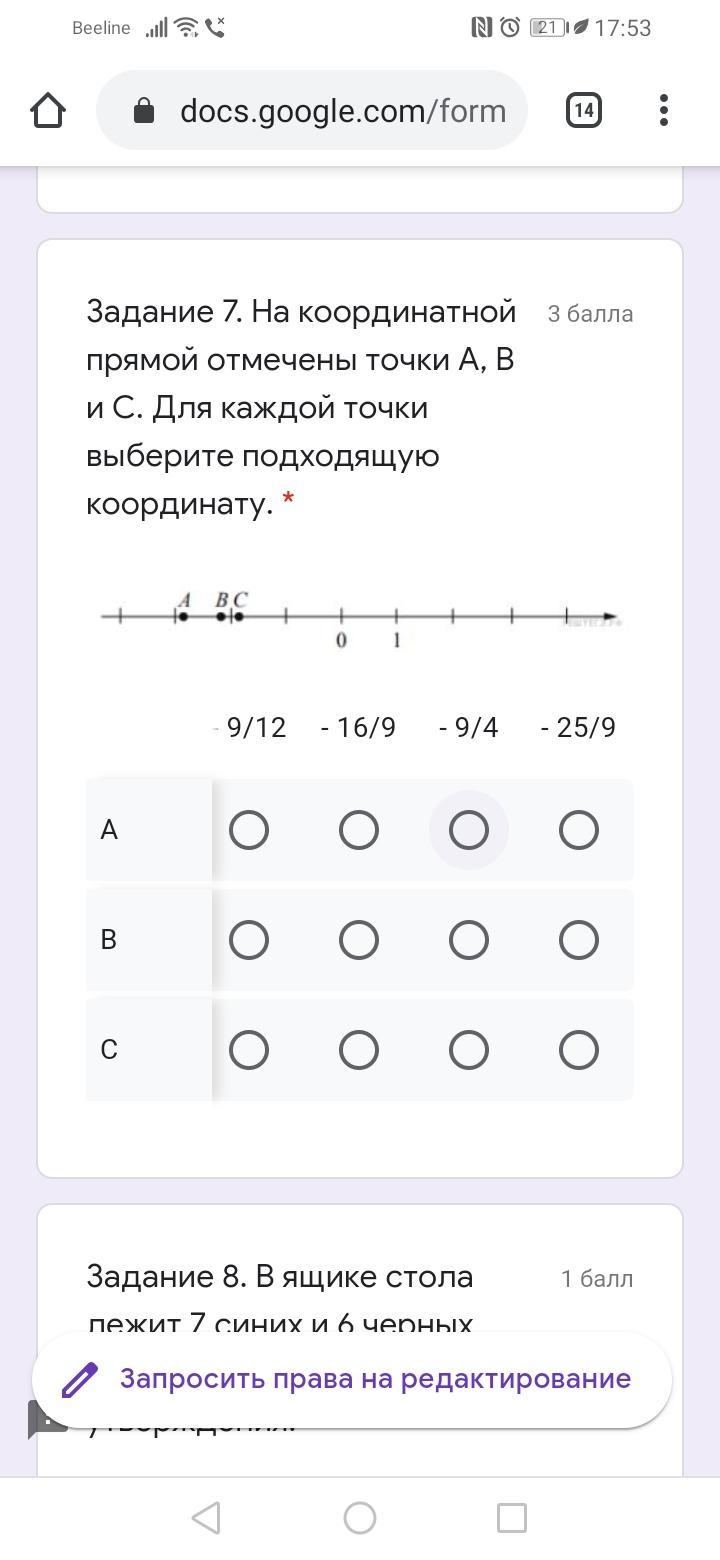Image resolution: width=720 pixels, height=1560 pixels.
Task: Choose -9/12 for point C
Action: pos(249,1050)
